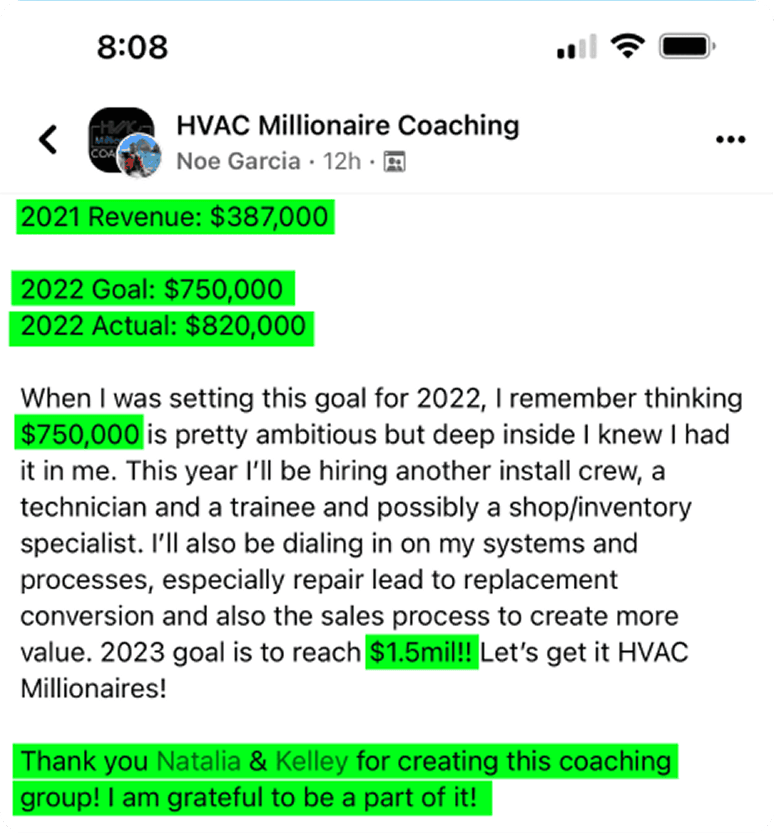The width and height of the screenshot is (774, 833).
Task: Go back using the back arrow
Action: click(47, 139)
